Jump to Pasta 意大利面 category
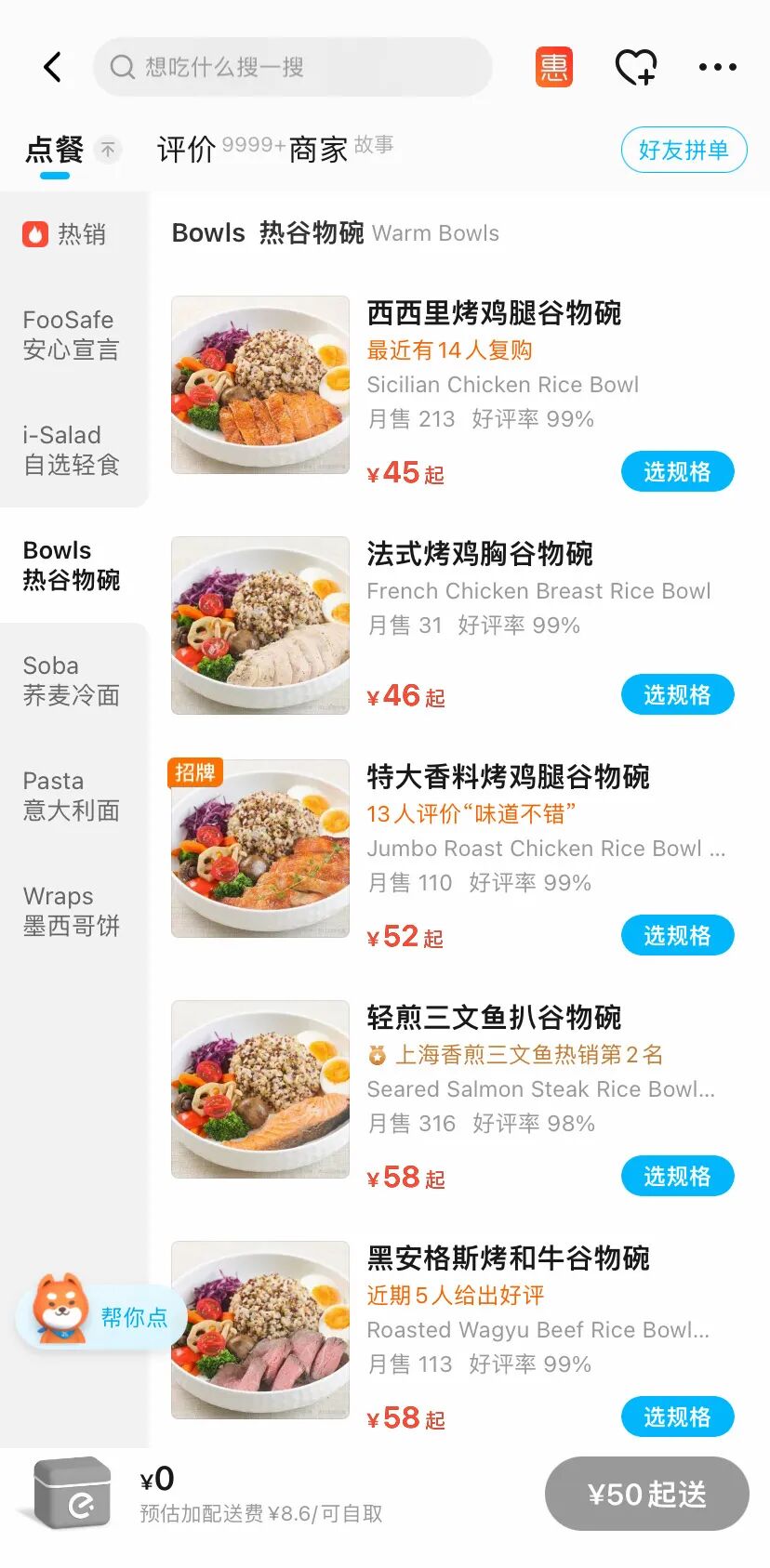Image resolution: width=770 pixels, height=1568 pixels. click(71, 796)
